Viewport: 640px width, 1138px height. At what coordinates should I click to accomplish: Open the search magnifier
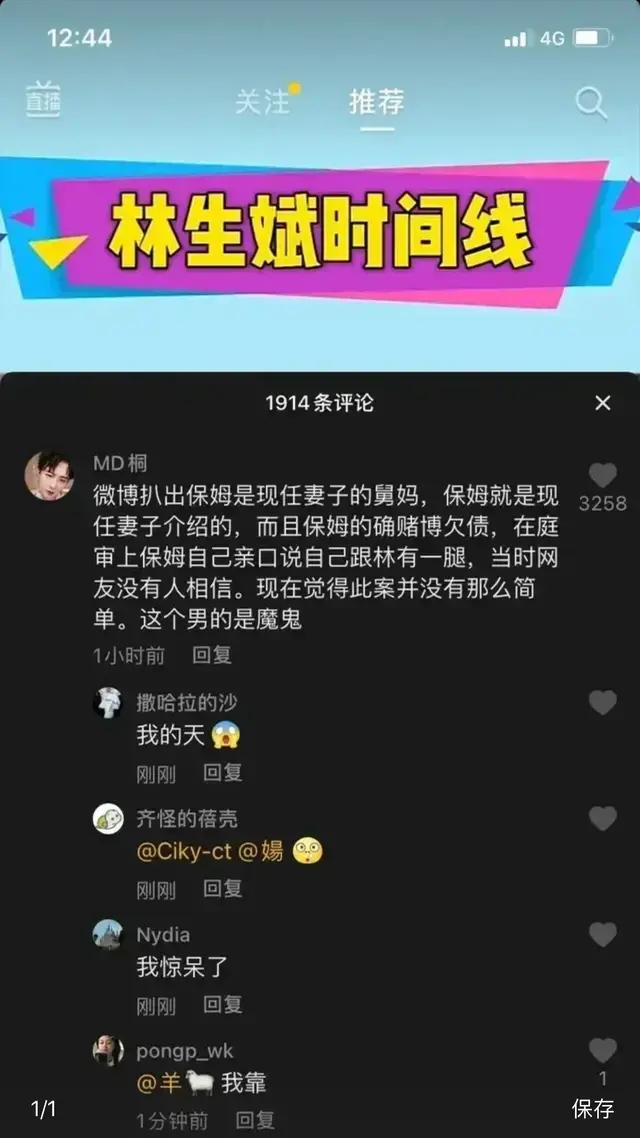pyautogui.click(x=591, y=102)
